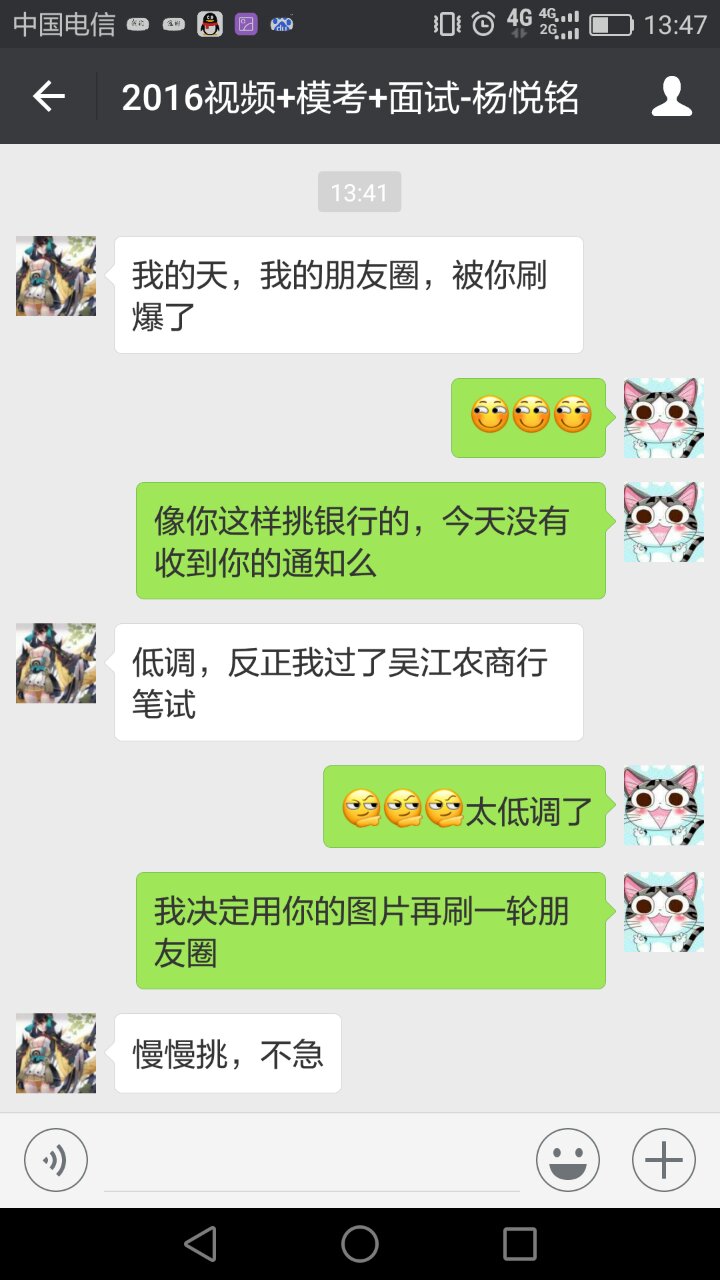Open recent apps from navigation bar
Image resolution: width=720 pixels, height=1280 pixels.
click(x=520, y=1244)
